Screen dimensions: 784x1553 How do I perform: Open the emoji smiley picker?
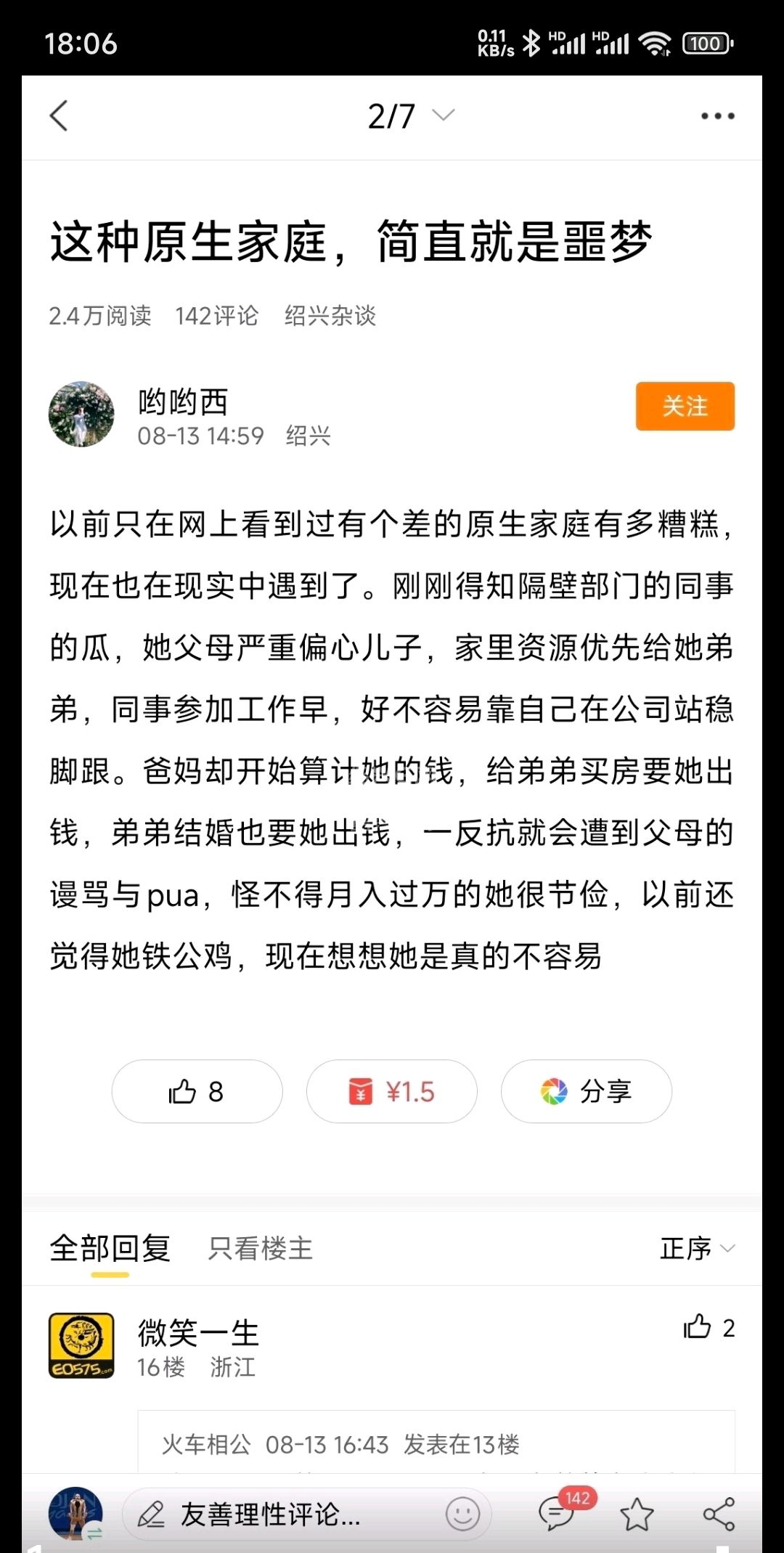coord(463,1515)
